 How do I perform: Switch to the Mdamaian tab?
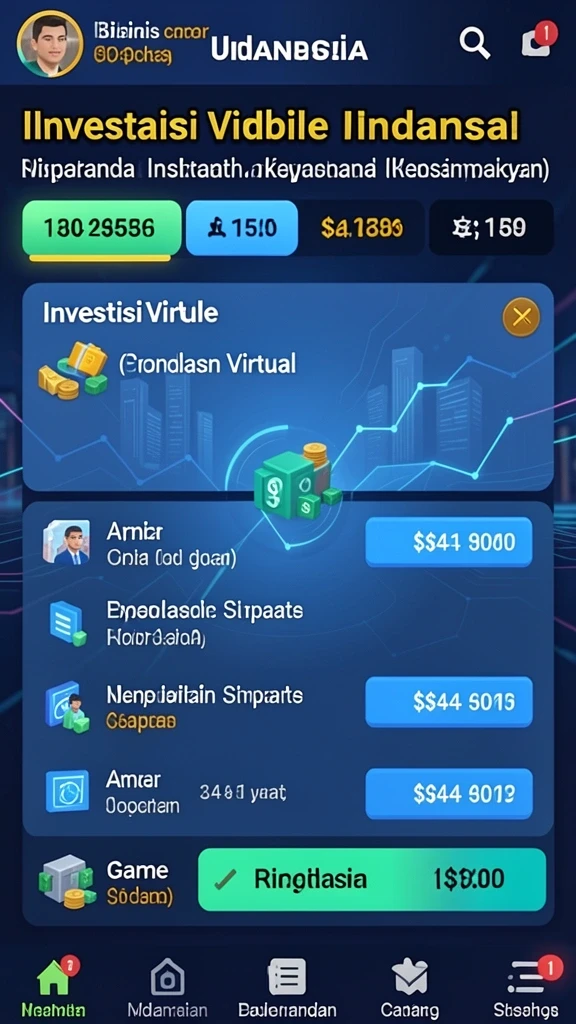pos(167,986)
